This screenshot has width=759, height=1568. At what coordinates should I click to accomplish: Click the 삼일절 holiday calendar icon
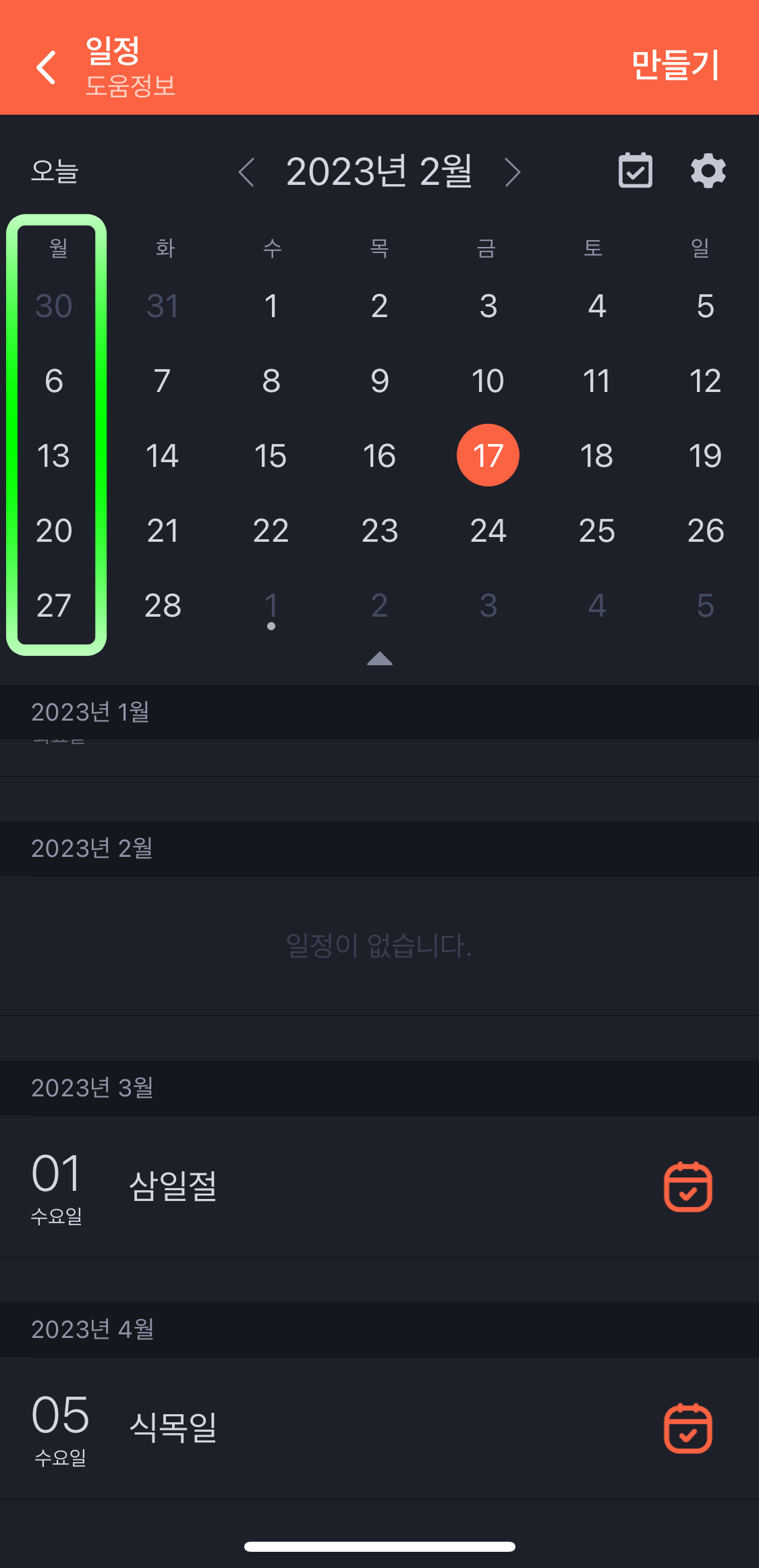click(687, 1187)
